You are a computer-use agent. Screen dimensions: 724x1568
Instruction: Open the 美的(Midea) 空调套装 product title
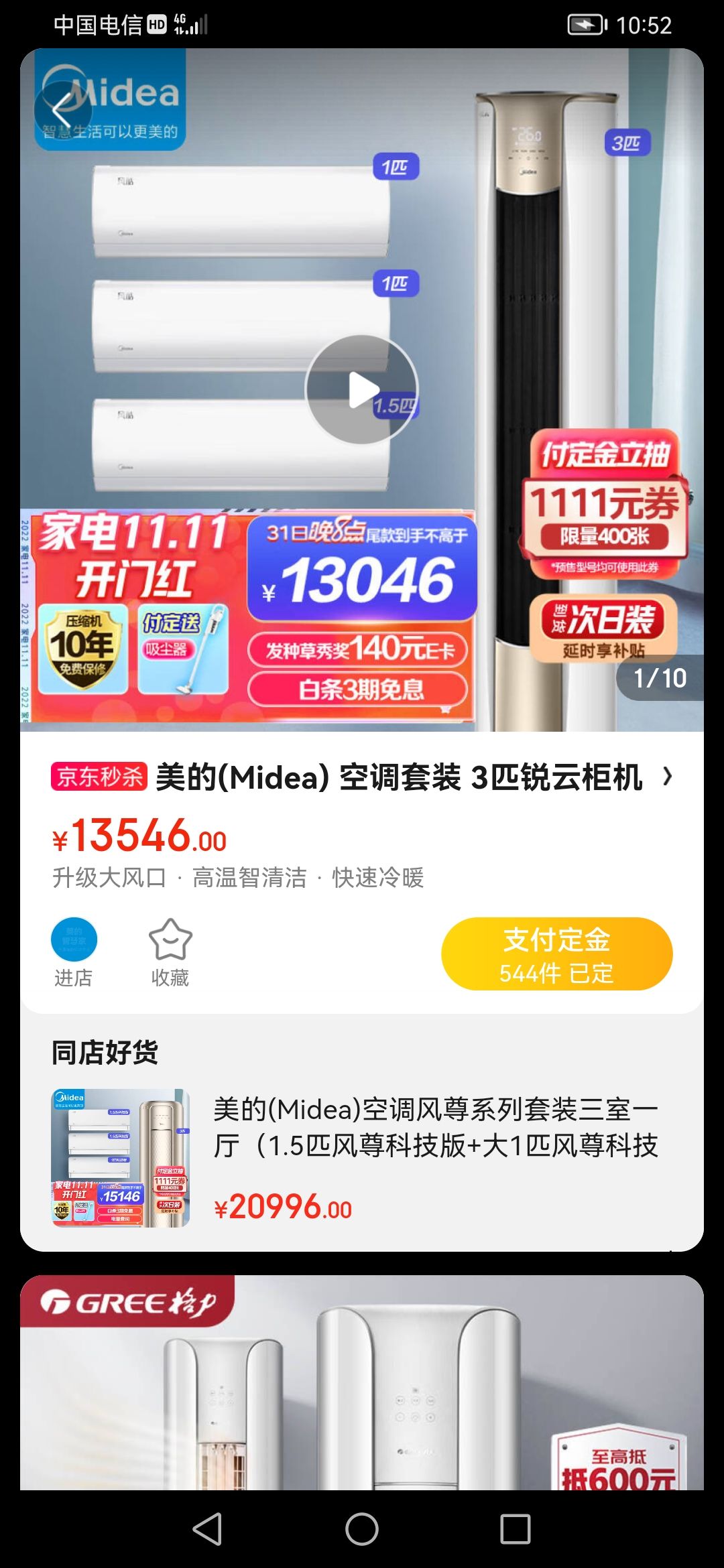400,777
